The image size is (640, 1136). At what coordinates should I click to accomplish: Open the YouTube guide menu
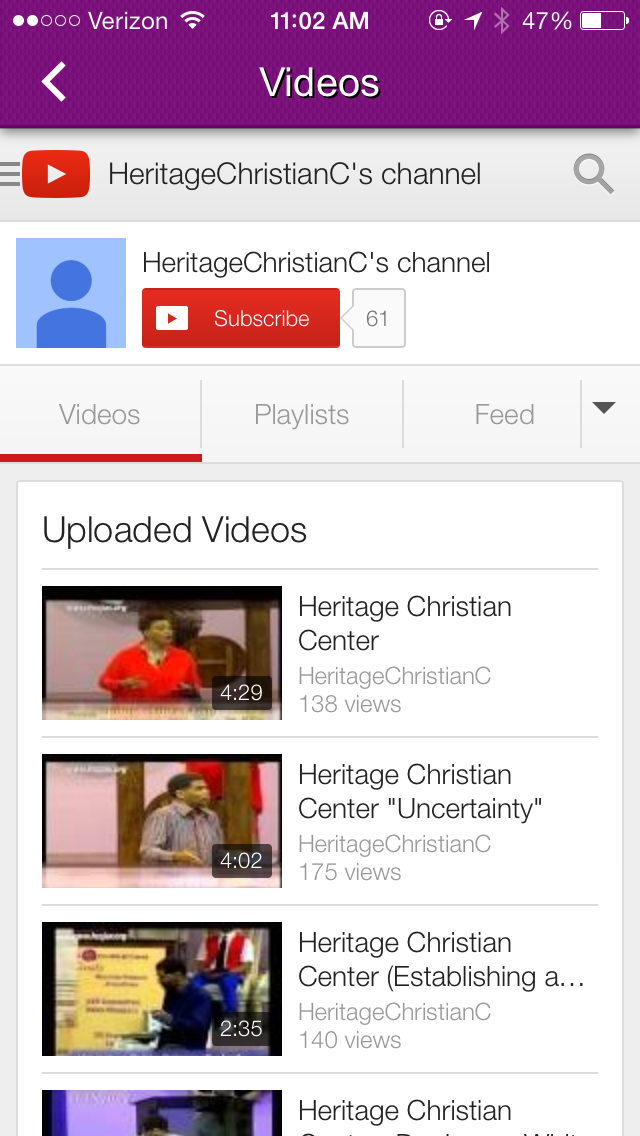(11, 175)
